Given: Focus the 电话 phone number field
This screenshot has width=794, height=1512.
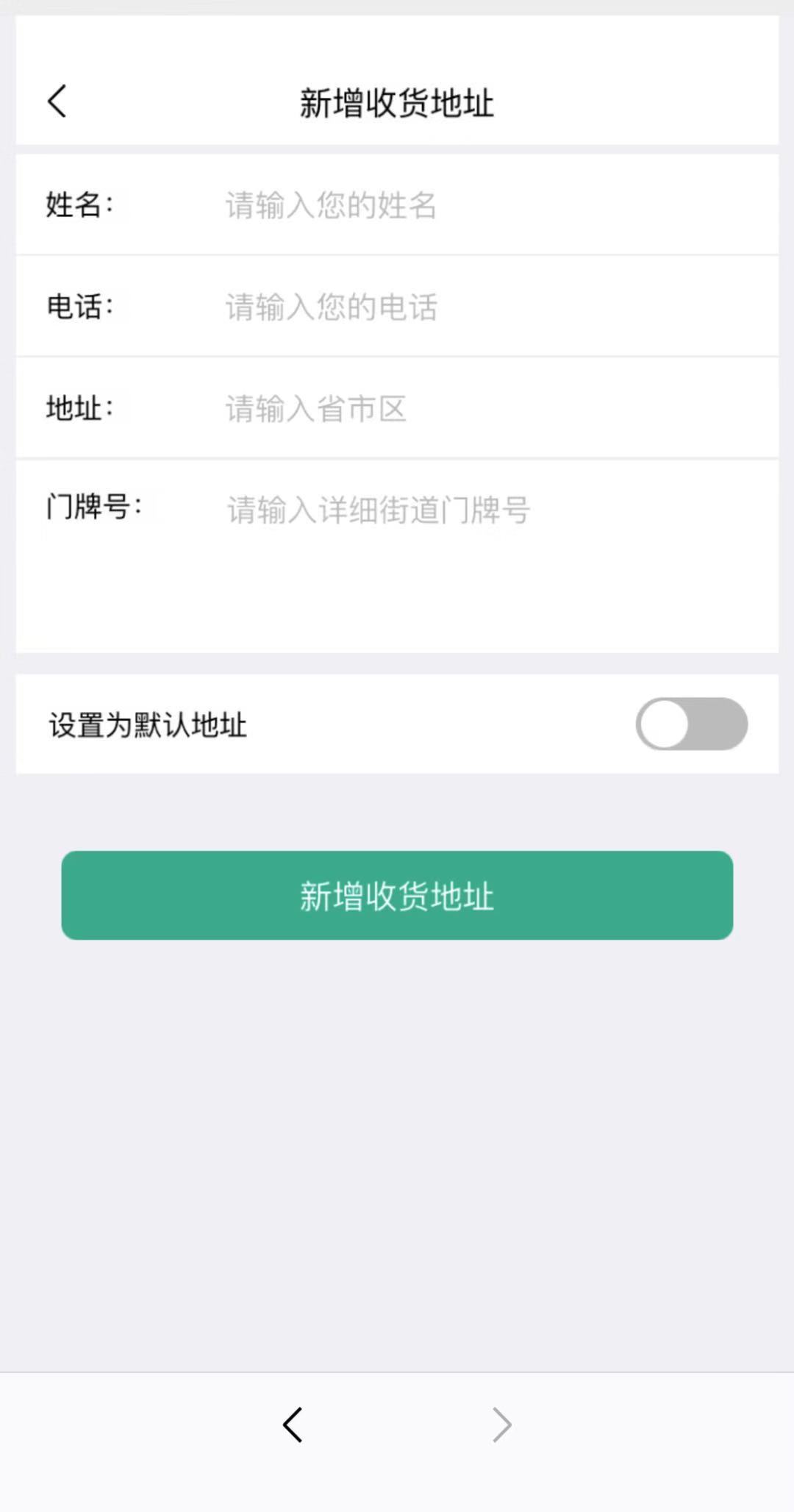Looking at the screenshot, I should point(485,307).
